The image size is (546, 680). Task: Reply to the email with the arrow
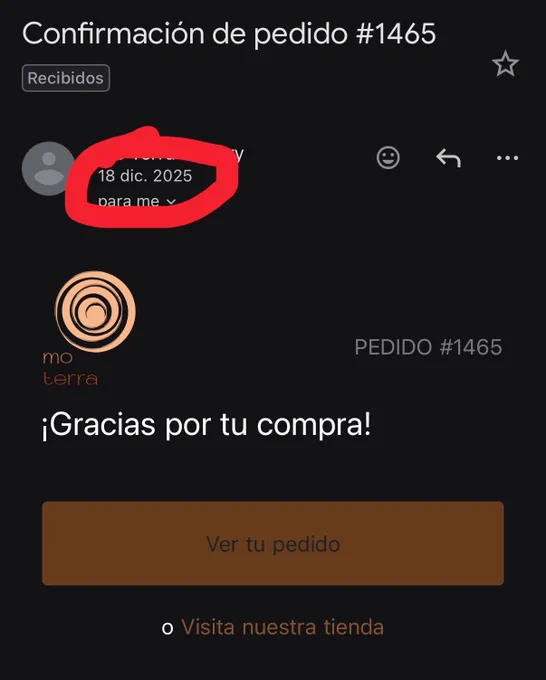448,158
